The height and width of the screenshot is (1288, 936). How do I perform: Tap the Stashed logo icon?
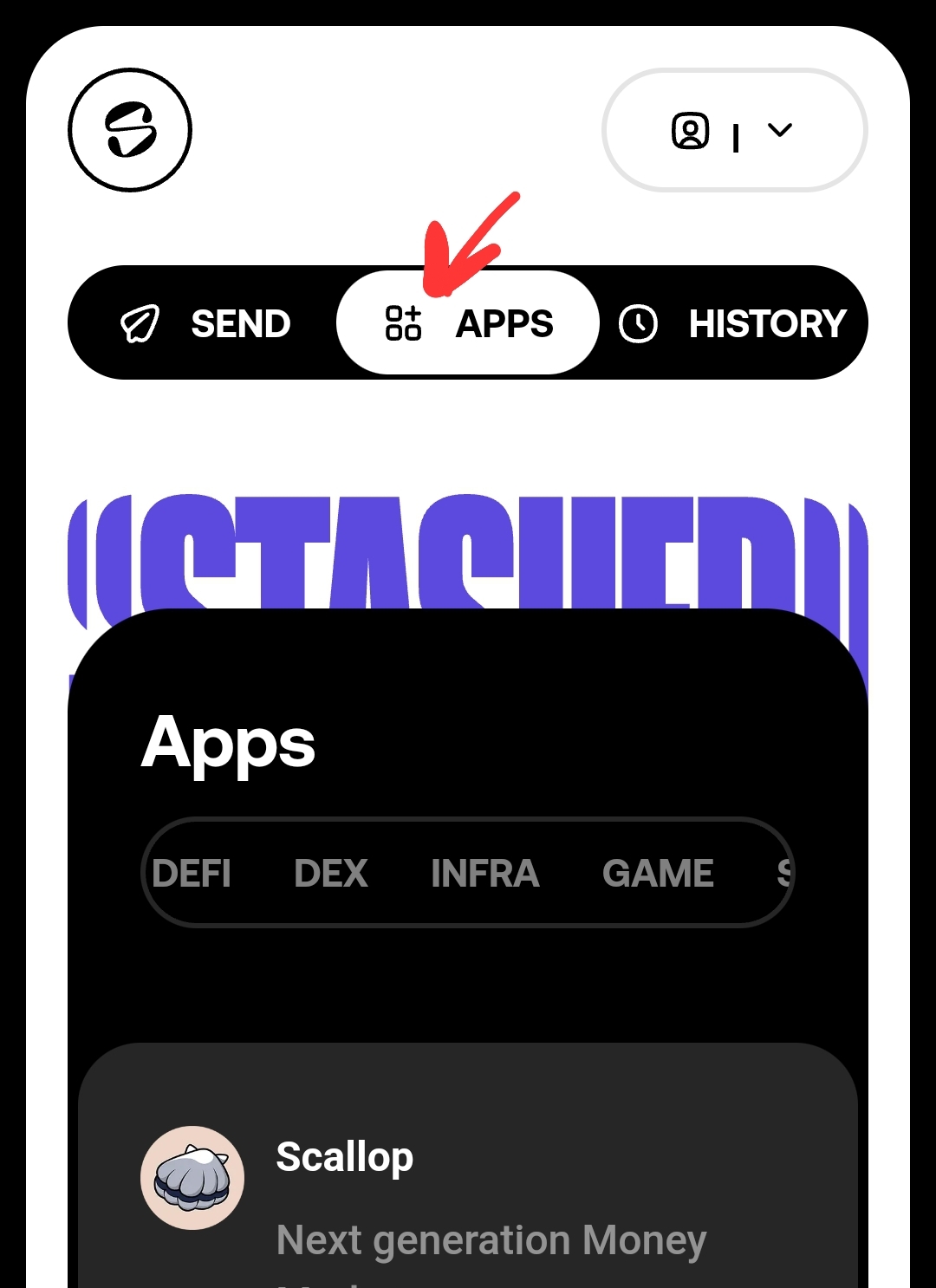[130, 130]
